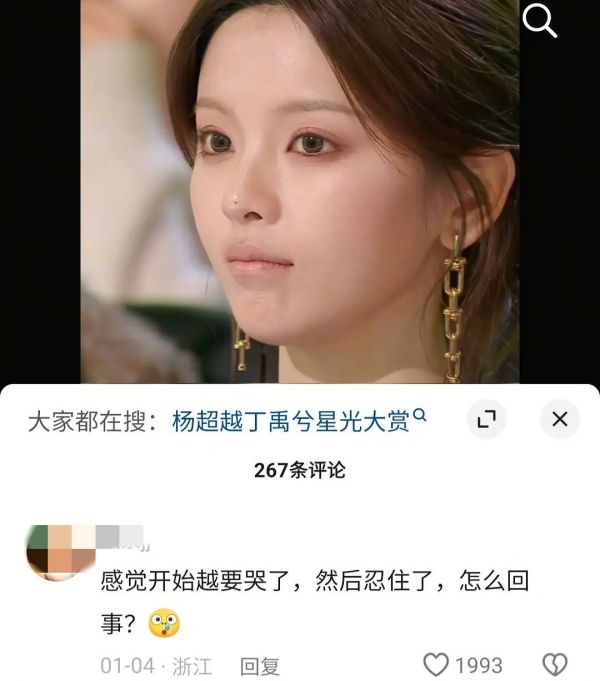Reply to the comment with 回复
This screenshot has height=681, width=600.
pyautogui.click(x=260, y=665)
